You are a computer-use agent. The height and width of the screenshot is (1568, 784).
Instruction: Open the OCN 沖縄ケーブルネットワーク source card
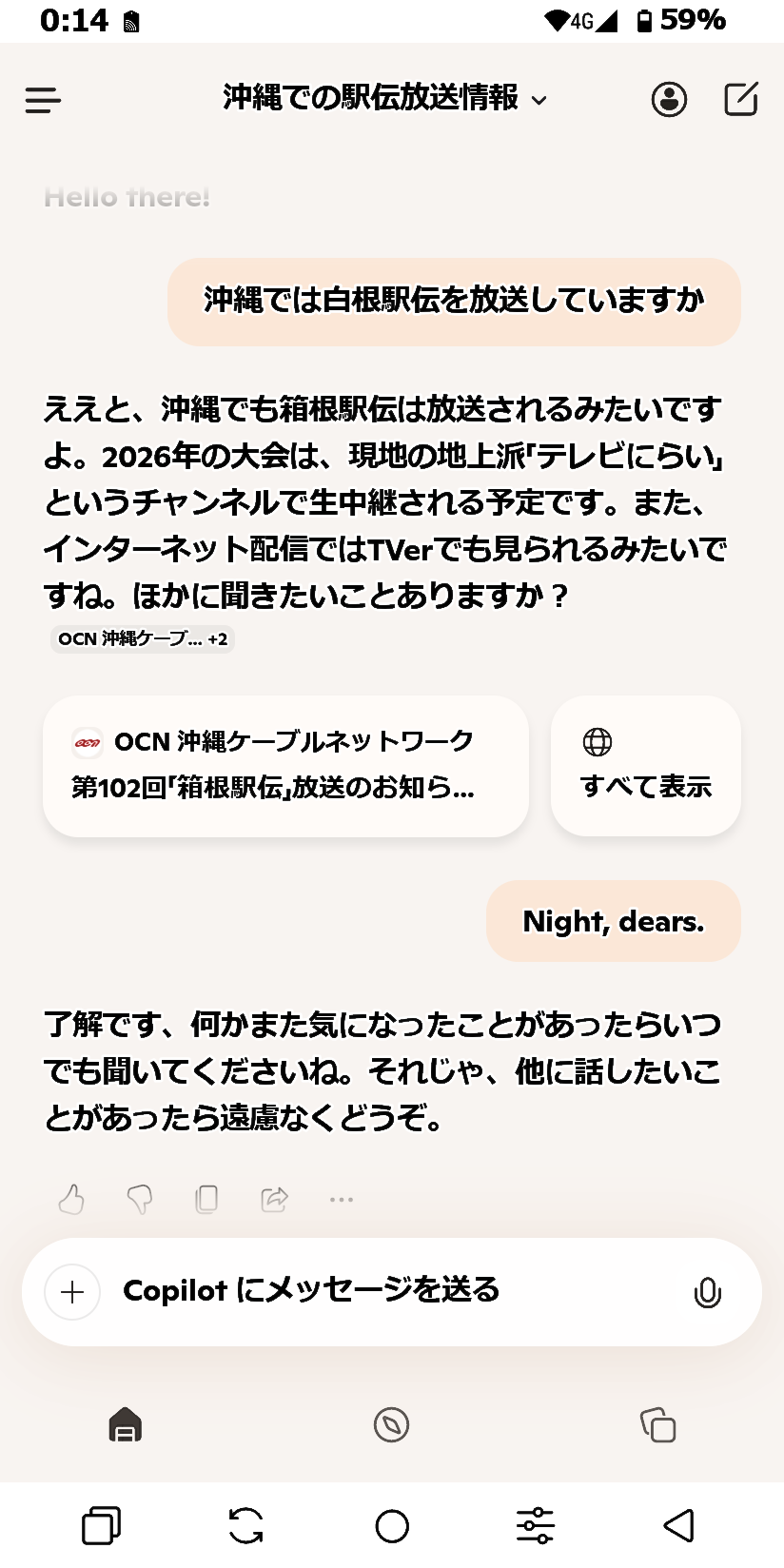point(285,766)
